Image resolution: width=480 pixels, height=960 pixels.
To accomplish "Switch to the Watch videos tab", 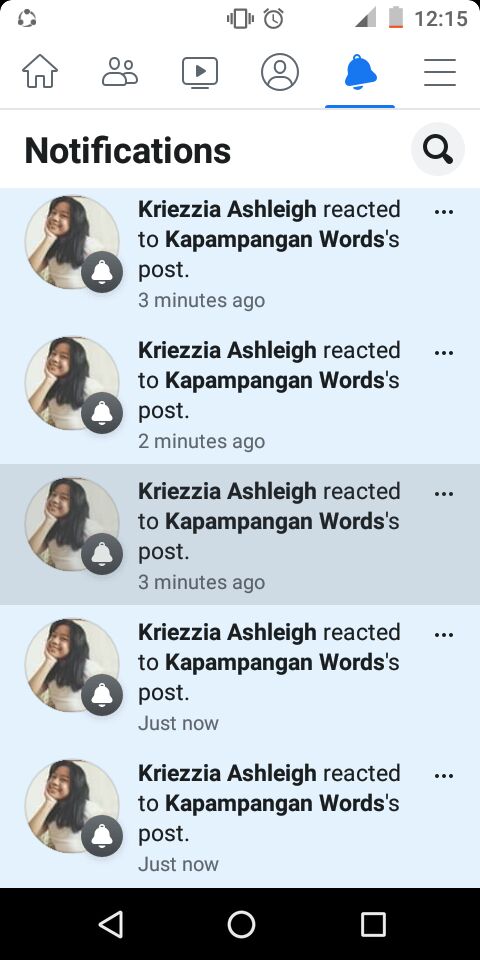I will pos(200,72).
